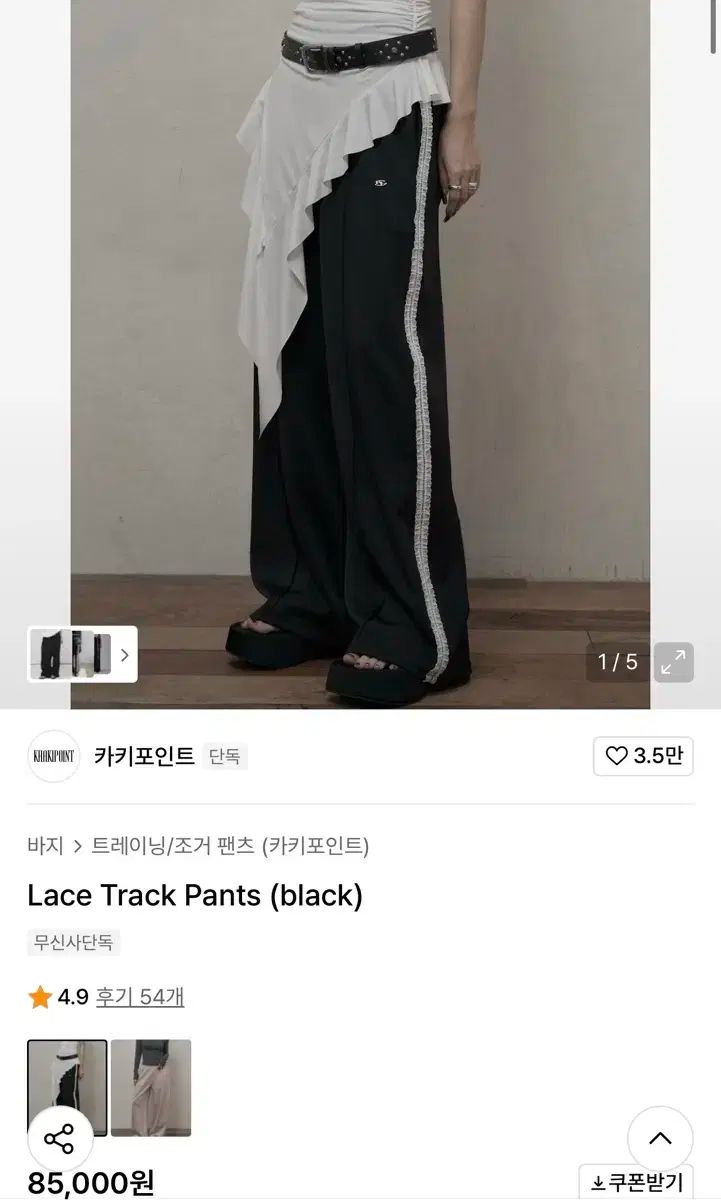This screenshot has width=721, height=1200.
Task: View the 후기 54개 reviews
Action: (x=140, y=997)
